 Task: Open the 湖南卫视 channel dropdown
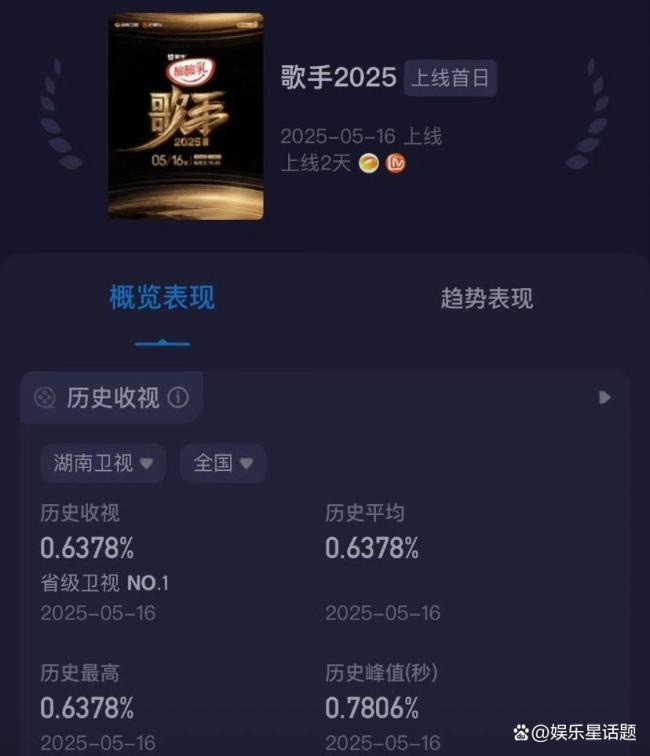pos(103,464)
